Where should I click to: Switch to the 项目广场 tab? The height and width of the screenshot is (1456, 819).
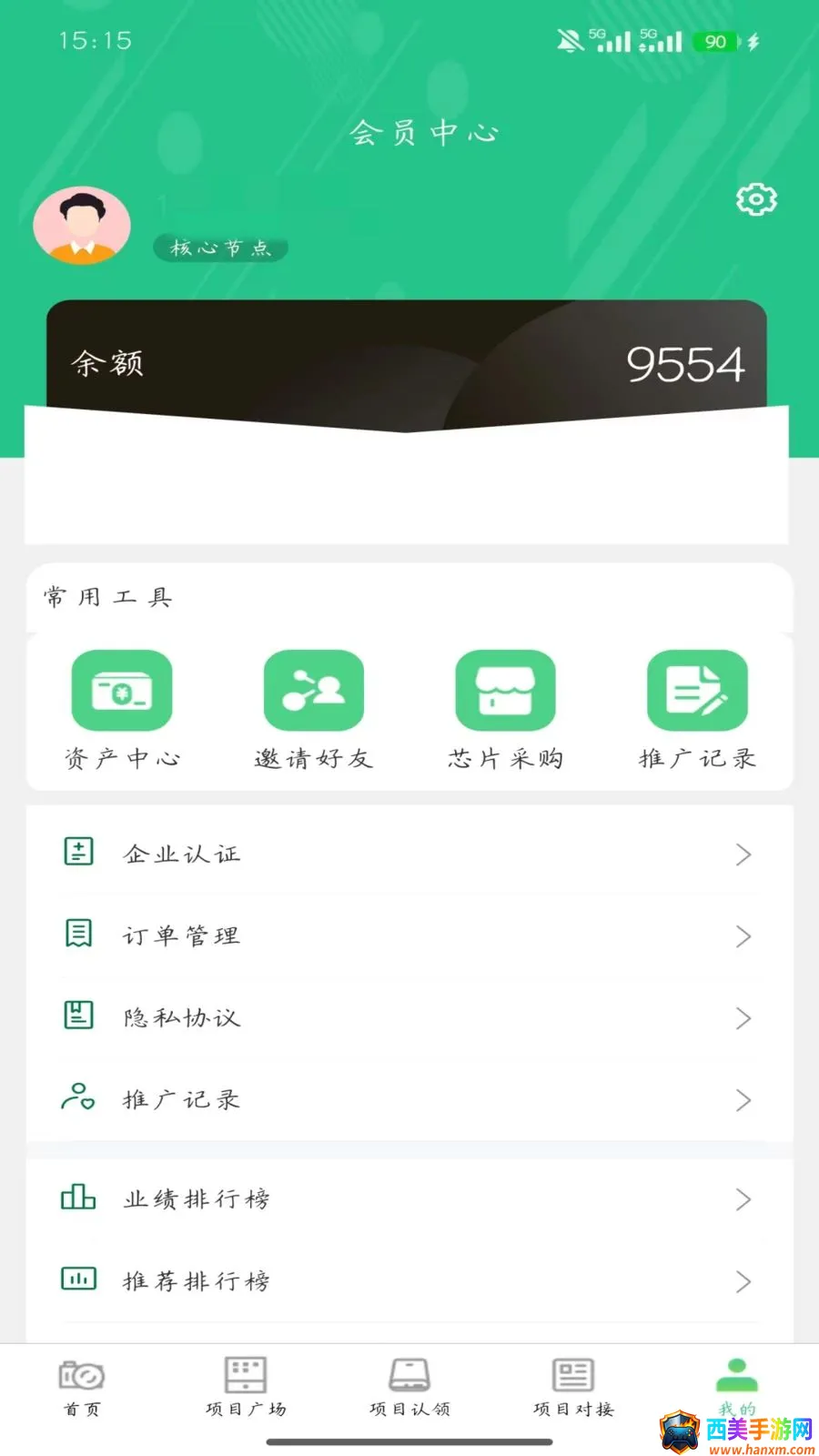[246, 1388]
